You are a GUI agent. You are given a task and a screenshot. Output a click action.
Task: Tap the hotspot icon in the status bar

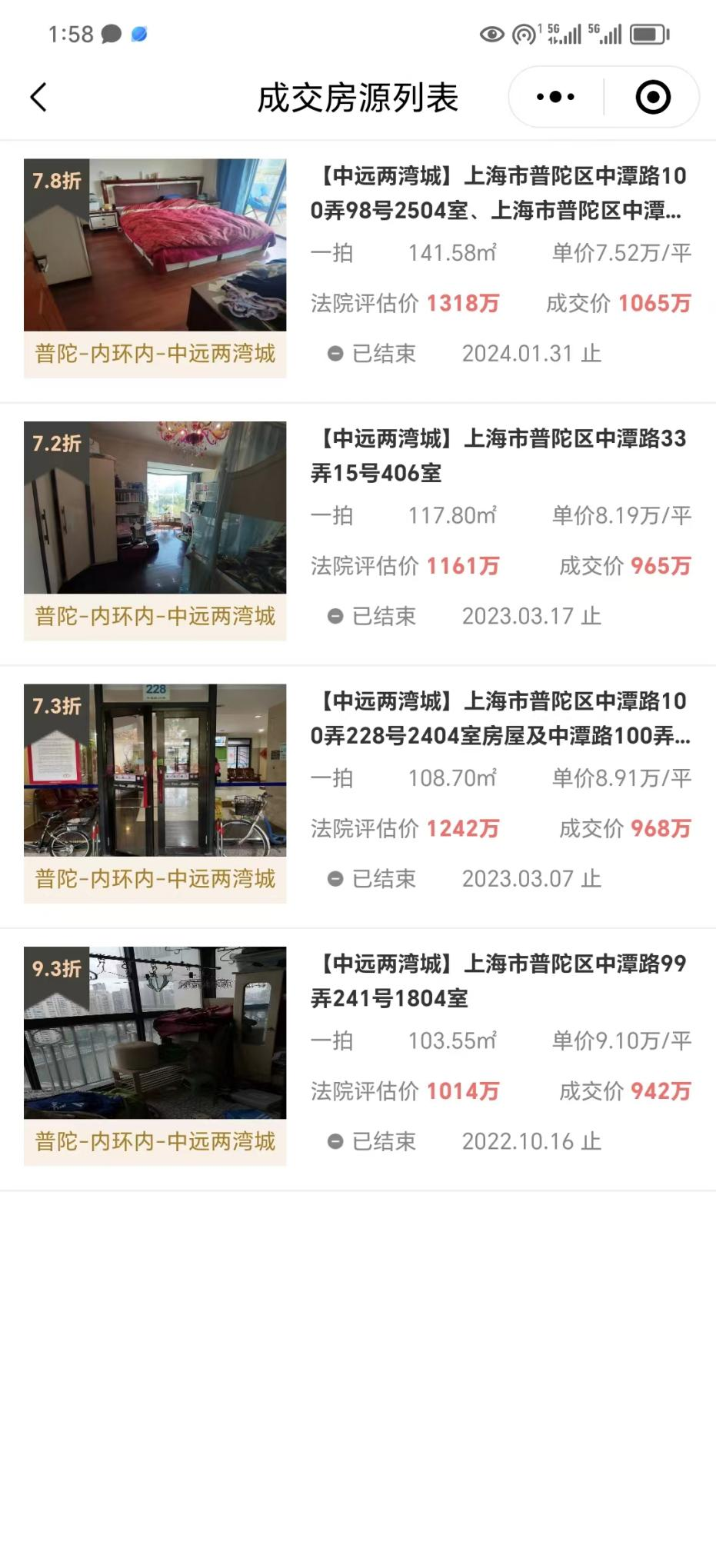(x=522, y=34)
